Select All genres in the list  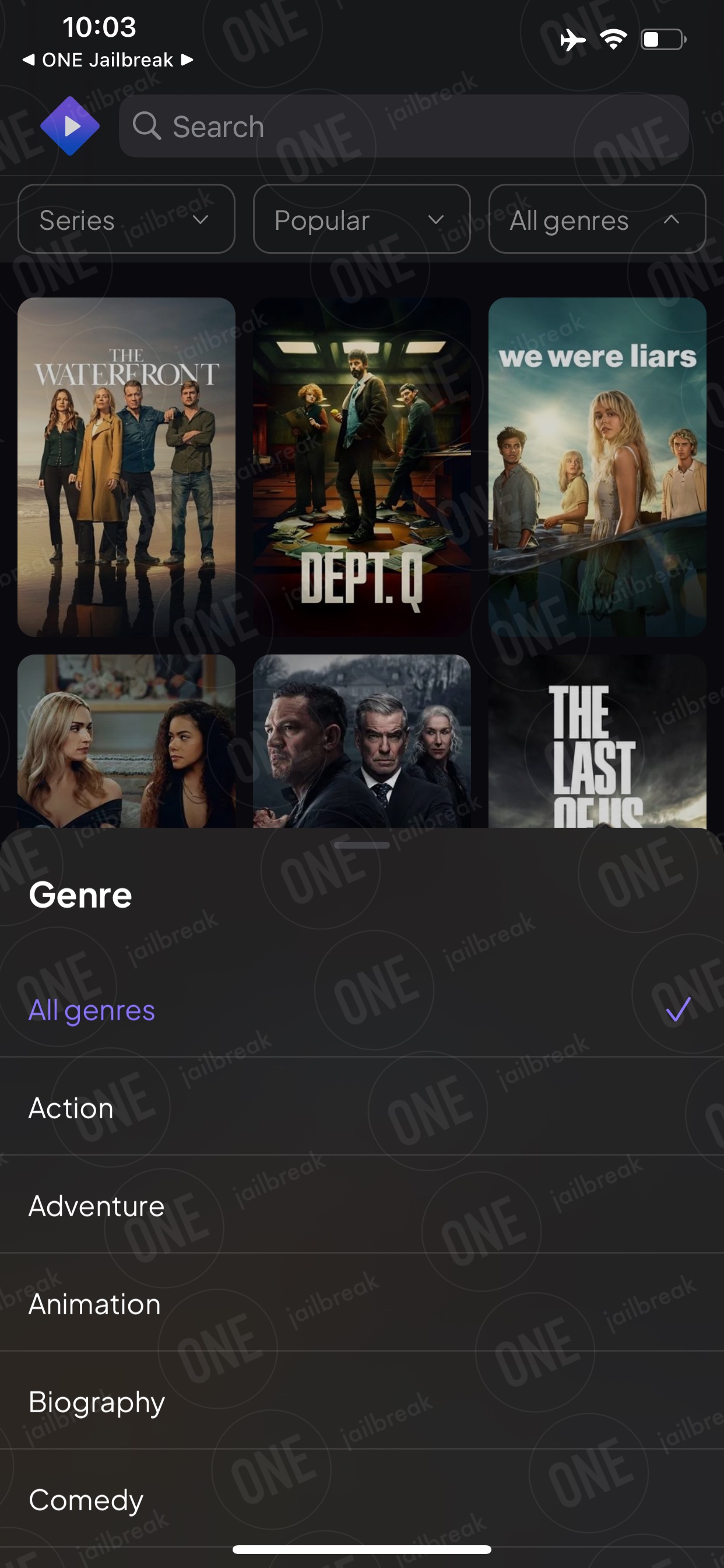tap(362, 1010)
